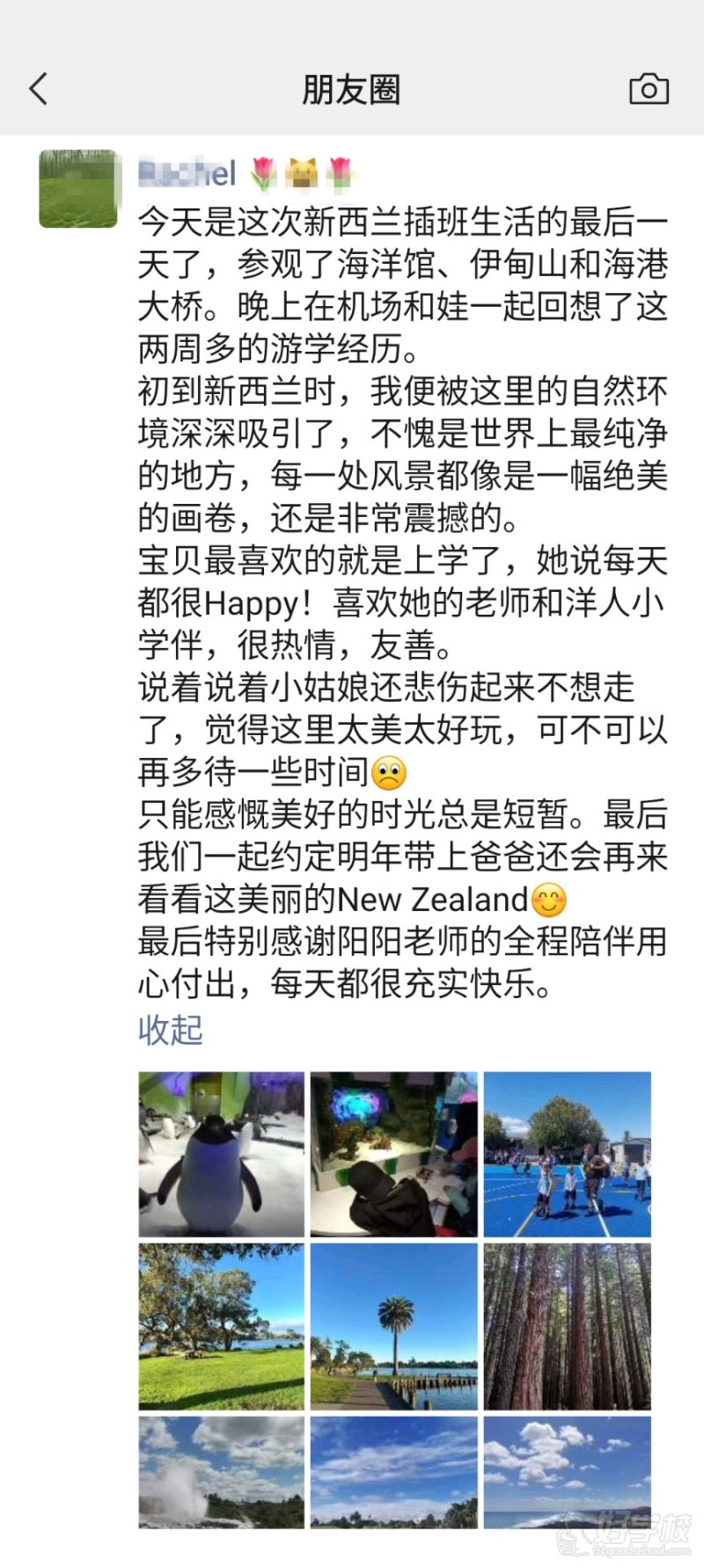The height and width of the screenshot is (1568, 704).
Task: Open the palm tree pier photo
Action: pos(394,1328)
